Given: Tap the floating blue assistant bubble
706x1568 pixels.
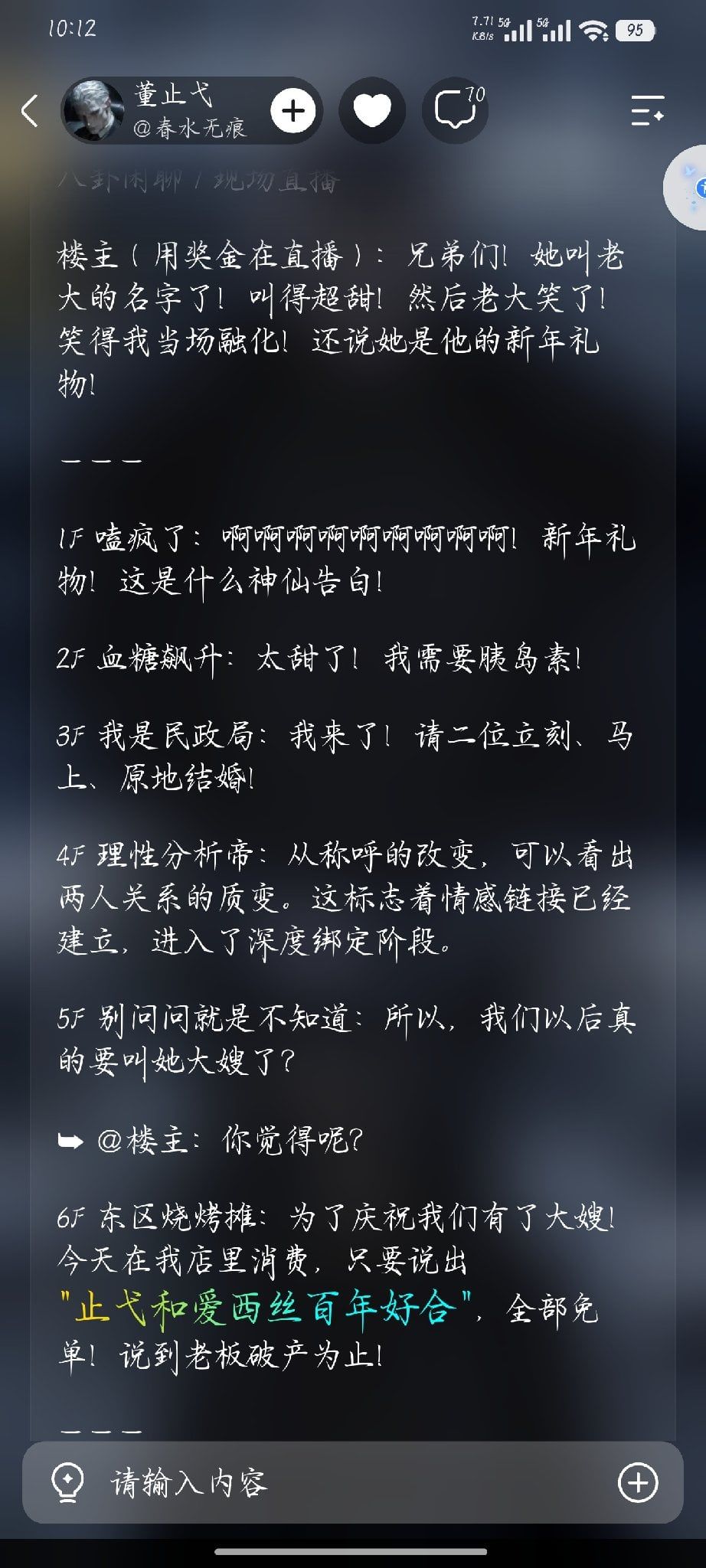Looking at the screenshot, I should pos(688,188).
